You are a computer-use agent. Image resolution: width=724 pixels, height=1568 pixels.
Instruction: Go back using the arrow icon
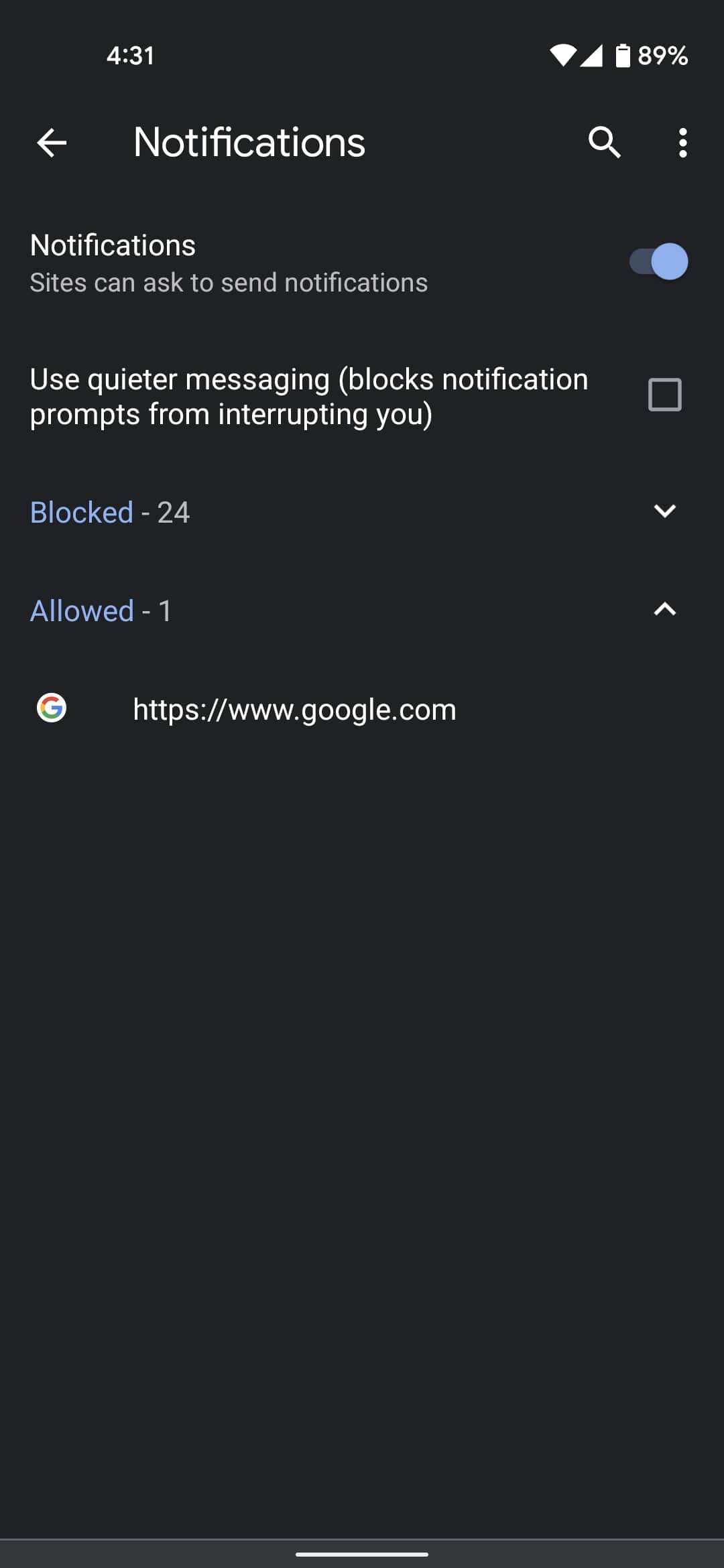pyautogui.click(x=52, y=143)
